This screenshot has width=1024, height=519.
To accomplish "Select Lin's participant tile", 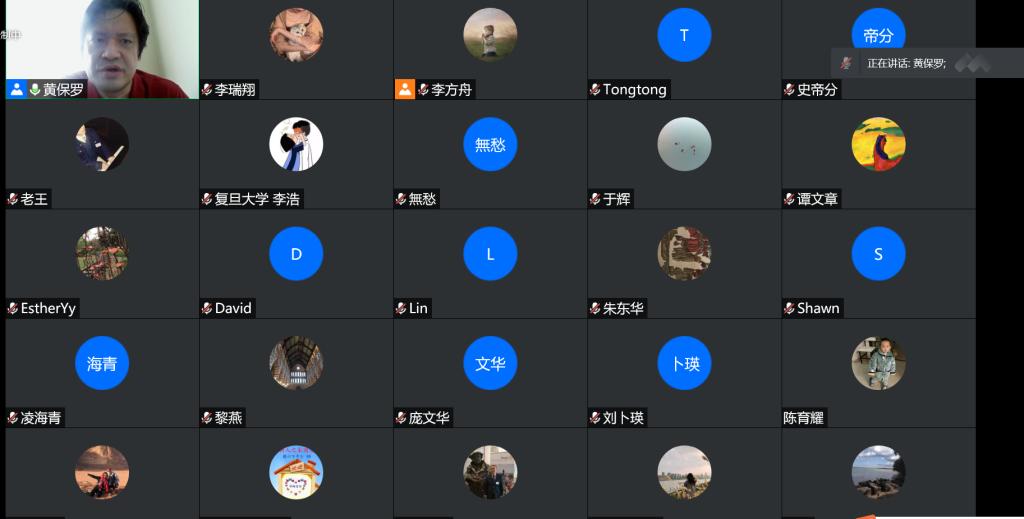I will point(490,262).
